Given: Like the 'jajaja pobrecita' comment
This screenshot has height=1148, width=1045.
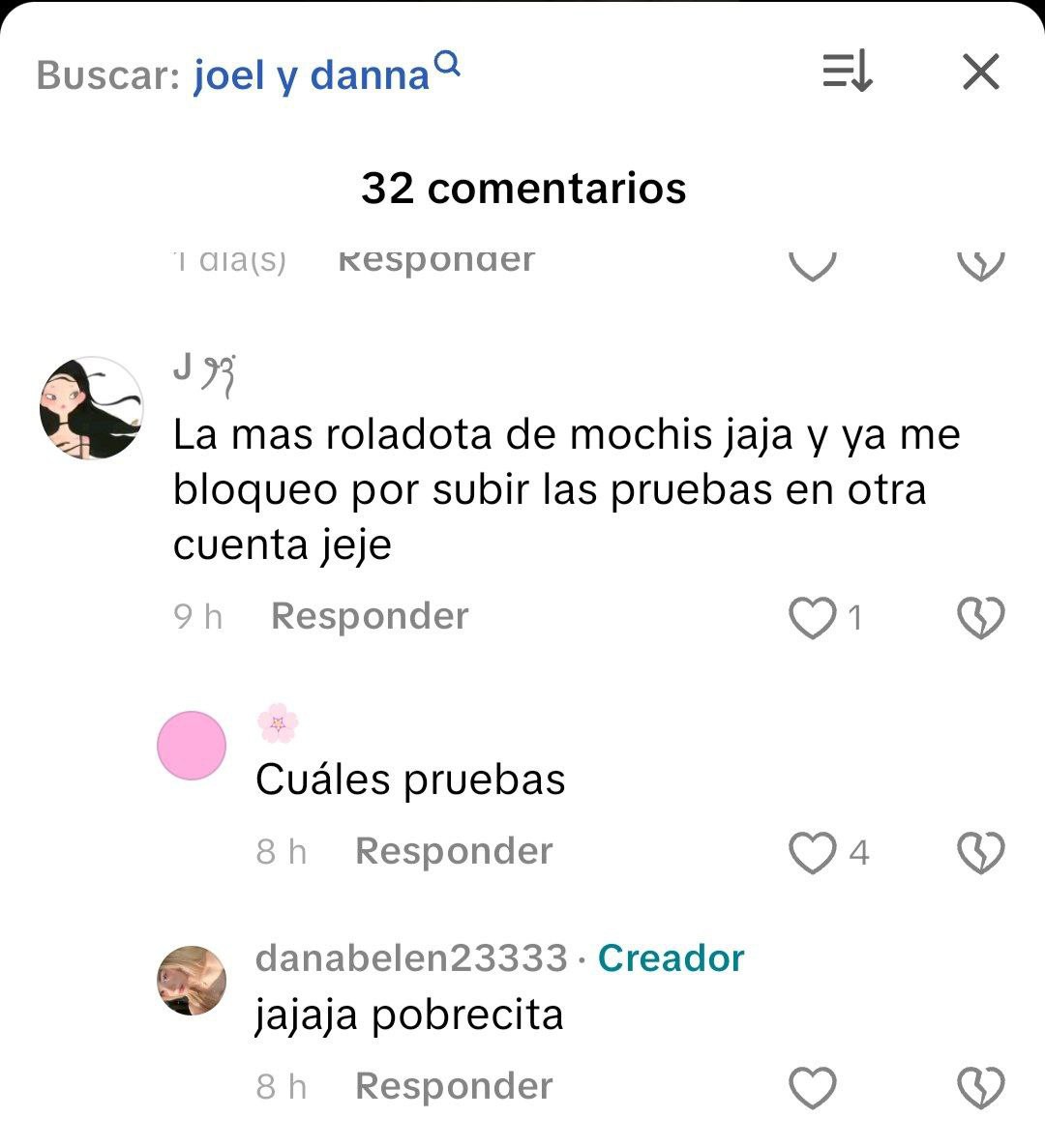Looking at the screenshot, I should [812, 1087].
